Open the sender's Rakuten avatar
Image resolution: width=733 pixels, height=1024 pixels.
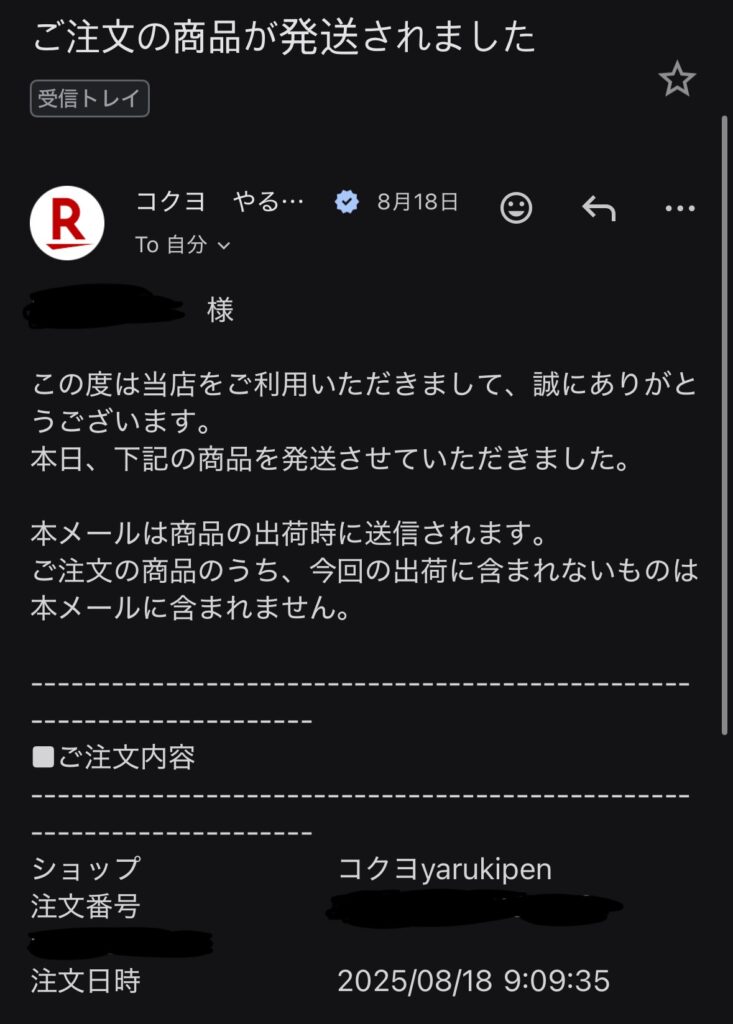tap(67, 223)
